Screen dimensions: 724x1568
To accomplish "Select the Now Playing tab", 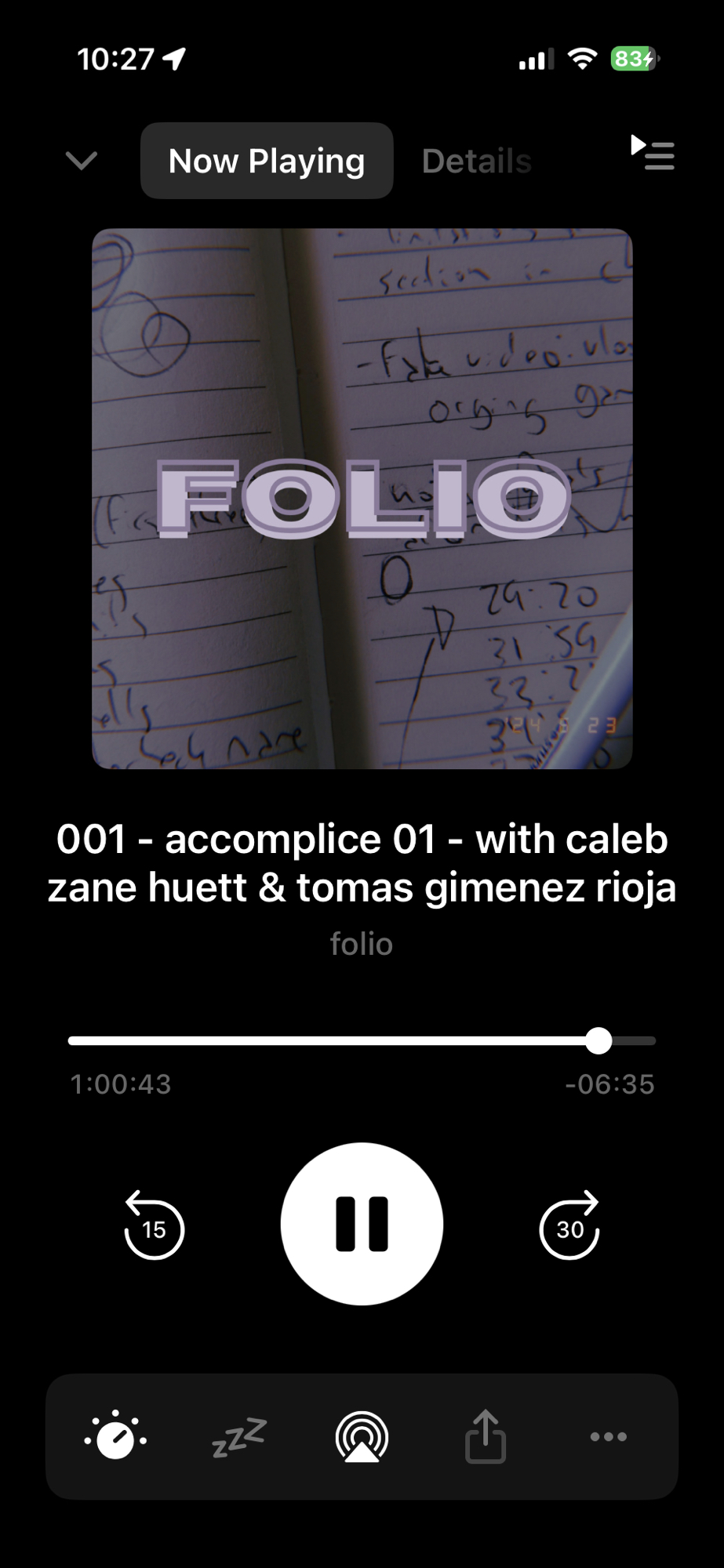I will 267,161.
